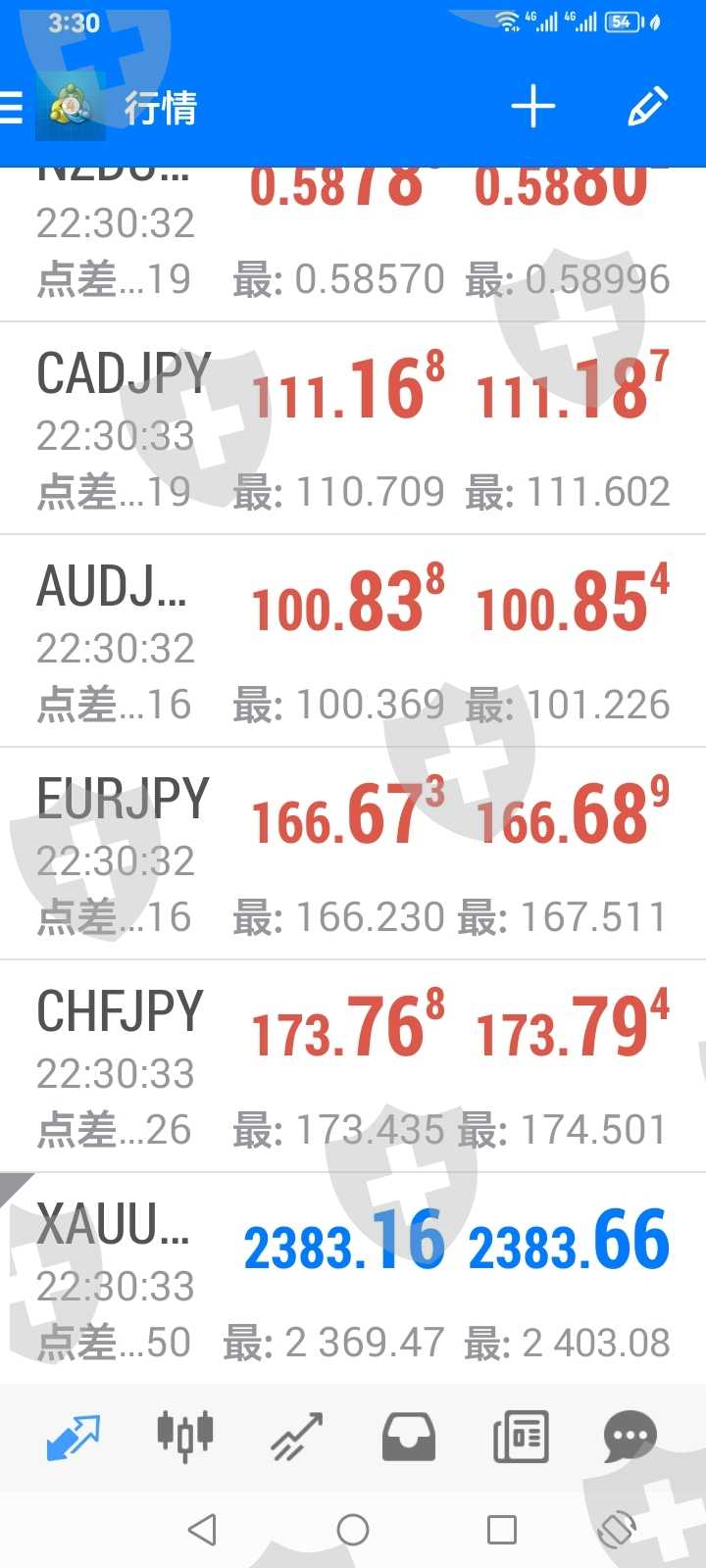Image resolution: width=706 pixels, height=1568 pixels.
Task: Open the CADJPY quote row
Action: tap(353, 428)
